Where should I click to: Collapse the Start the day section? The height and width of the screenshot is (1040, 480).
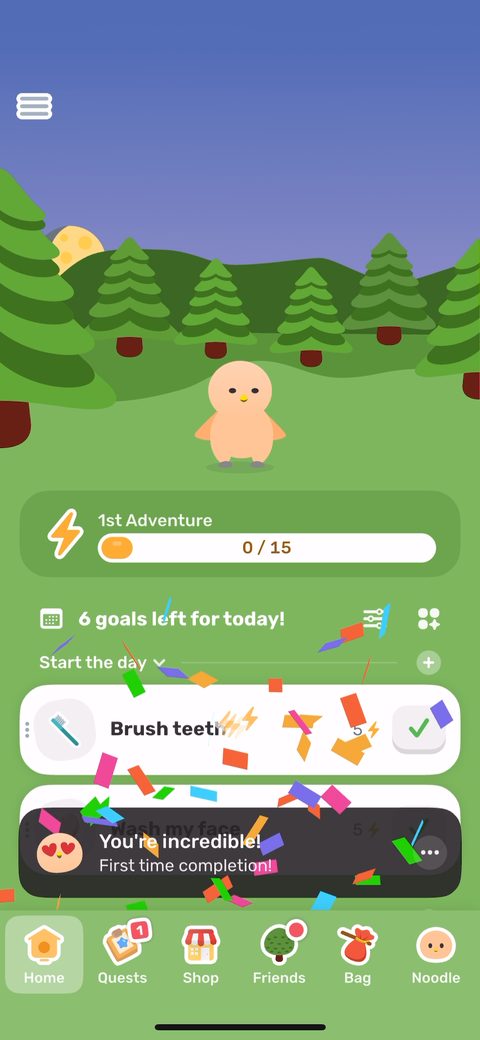click(x=103, y=662)
